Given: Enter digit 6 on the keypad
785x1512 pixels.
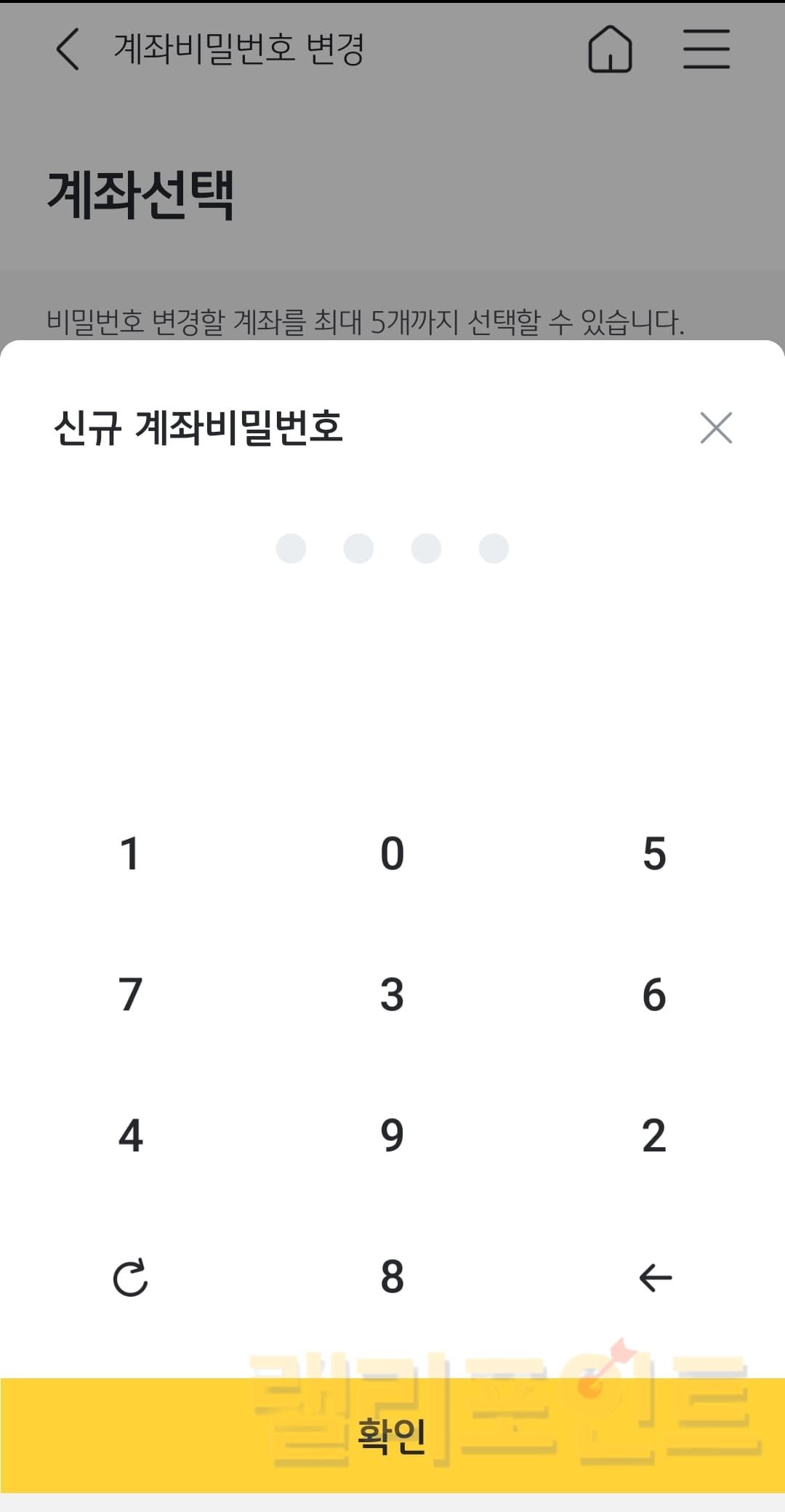Looking at the screenshot, I should tap(654, 994).
